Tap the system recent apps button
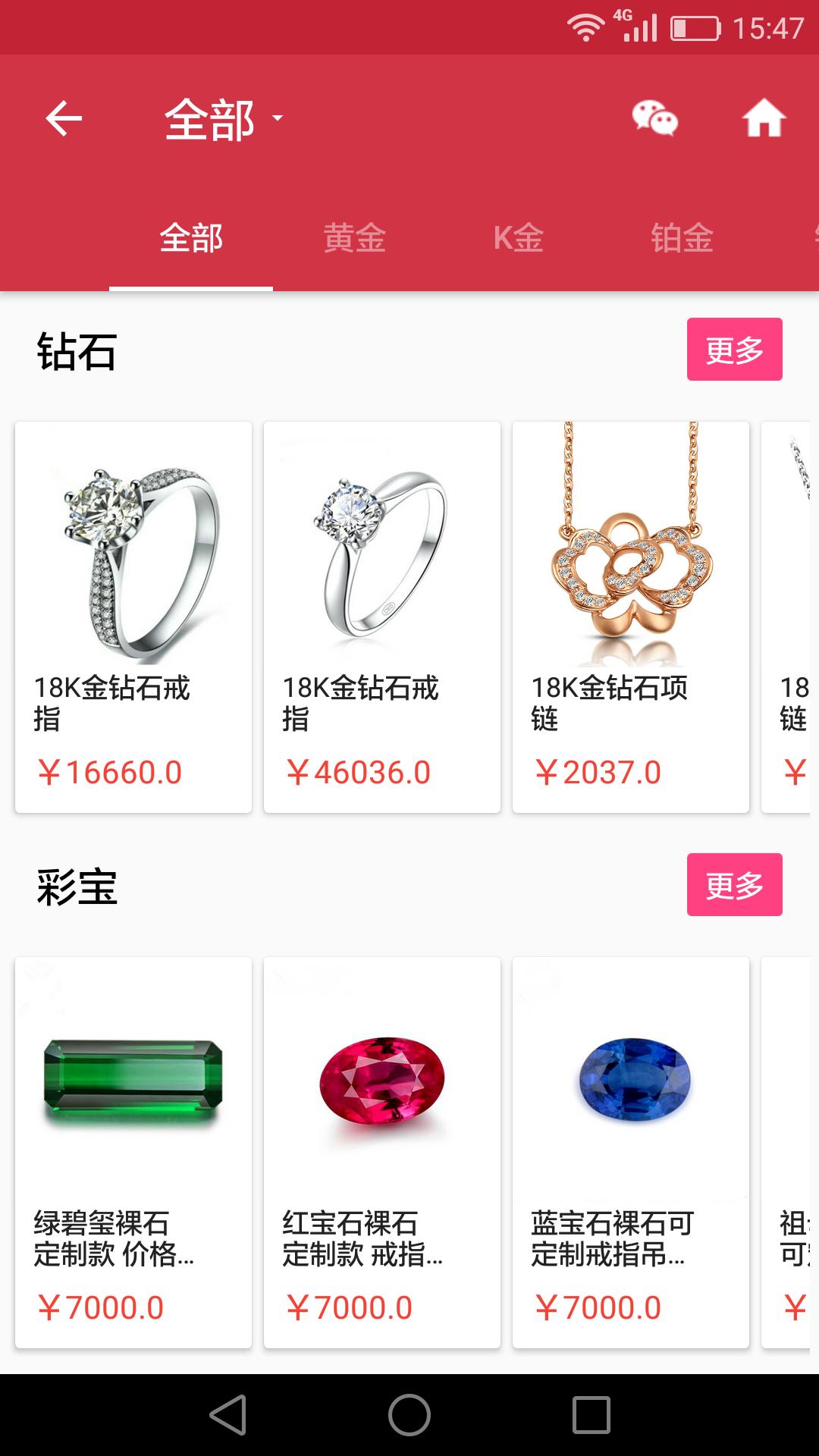 (x=591, y=1415)
